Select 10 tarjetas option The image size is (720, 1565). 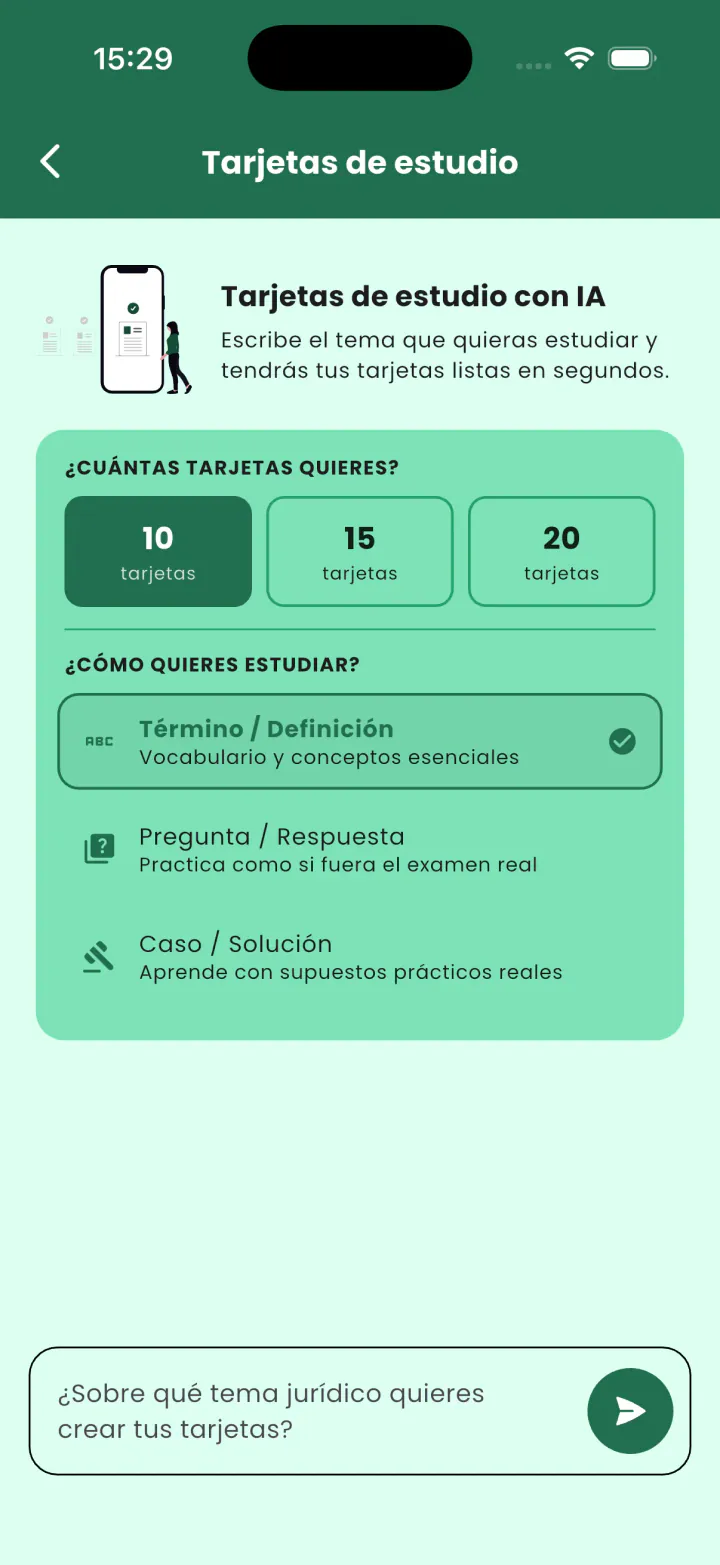coord(158,552)
